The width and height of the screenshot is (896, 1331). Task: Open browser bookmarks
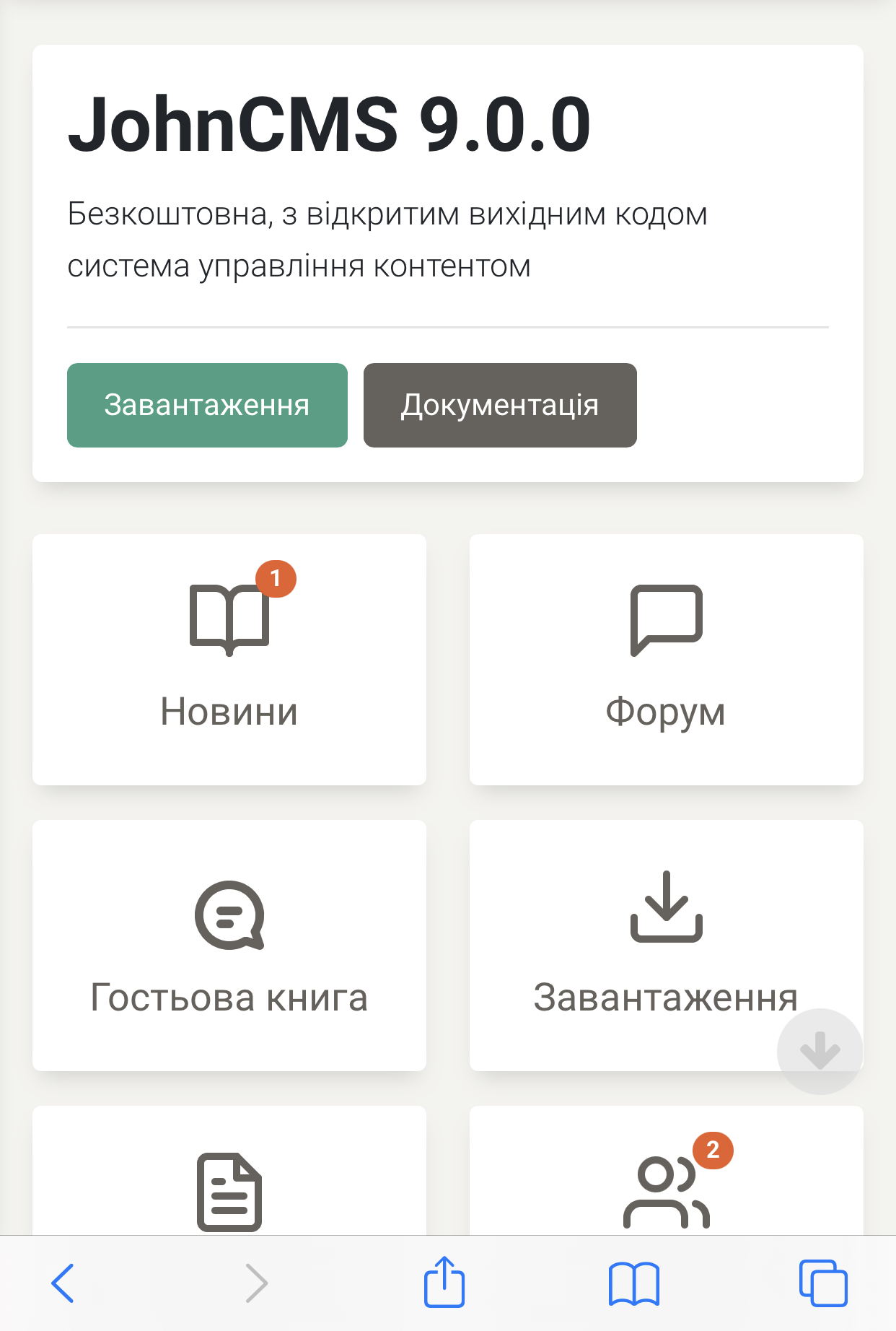pos(633,1283)
